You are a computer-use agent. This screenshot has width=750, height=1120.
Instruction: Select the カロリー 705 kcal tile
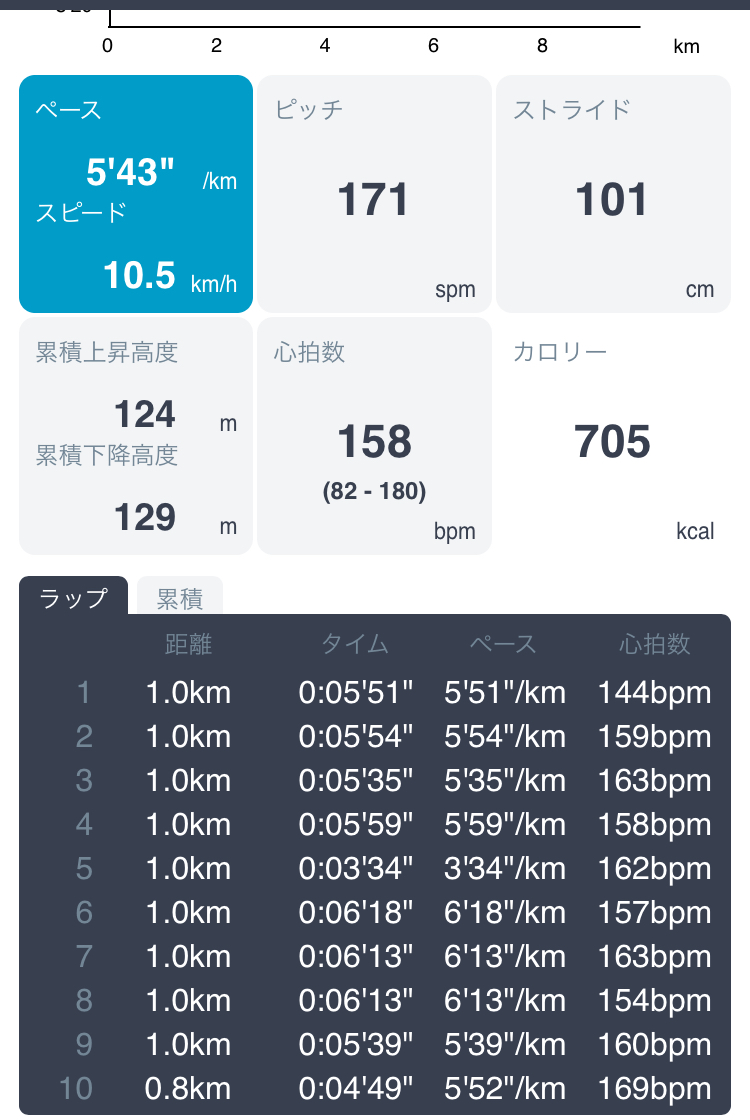click(613, 436)
